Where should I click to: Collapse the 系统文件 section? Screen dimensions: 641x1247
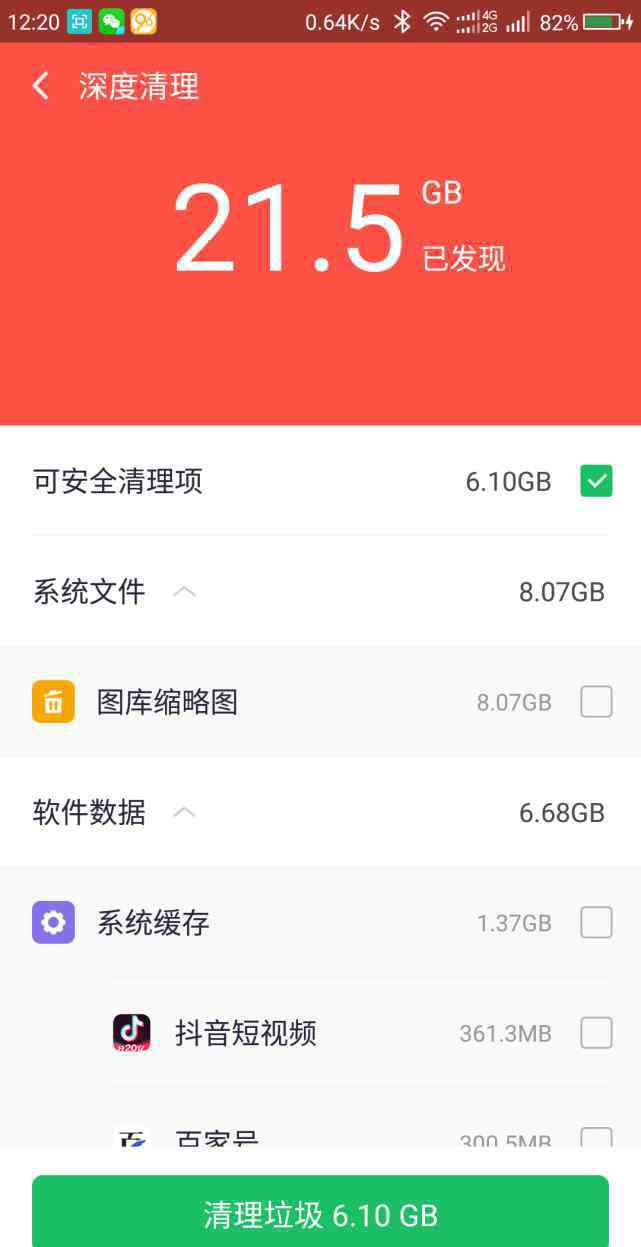pos(184,592)
